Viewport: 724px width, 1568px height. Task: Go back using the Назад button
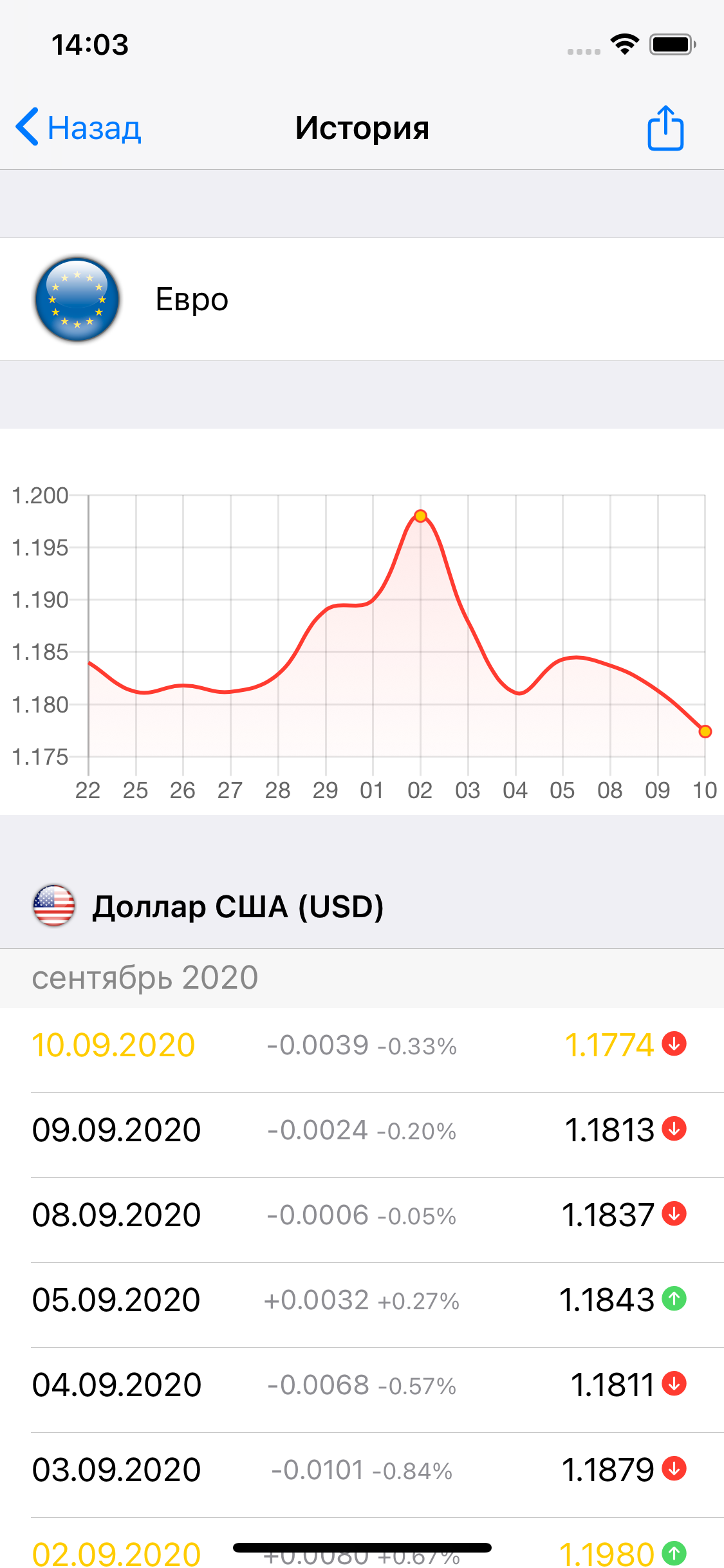(78, 127)
